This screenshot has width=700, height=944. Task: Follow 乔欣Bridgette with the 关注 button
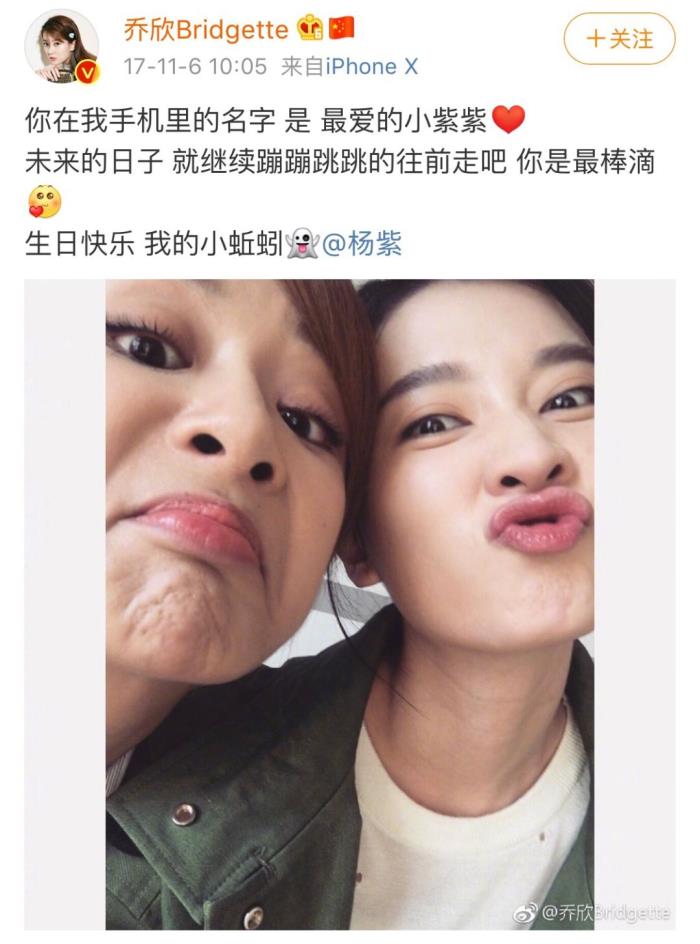click(x=619, y=39)
